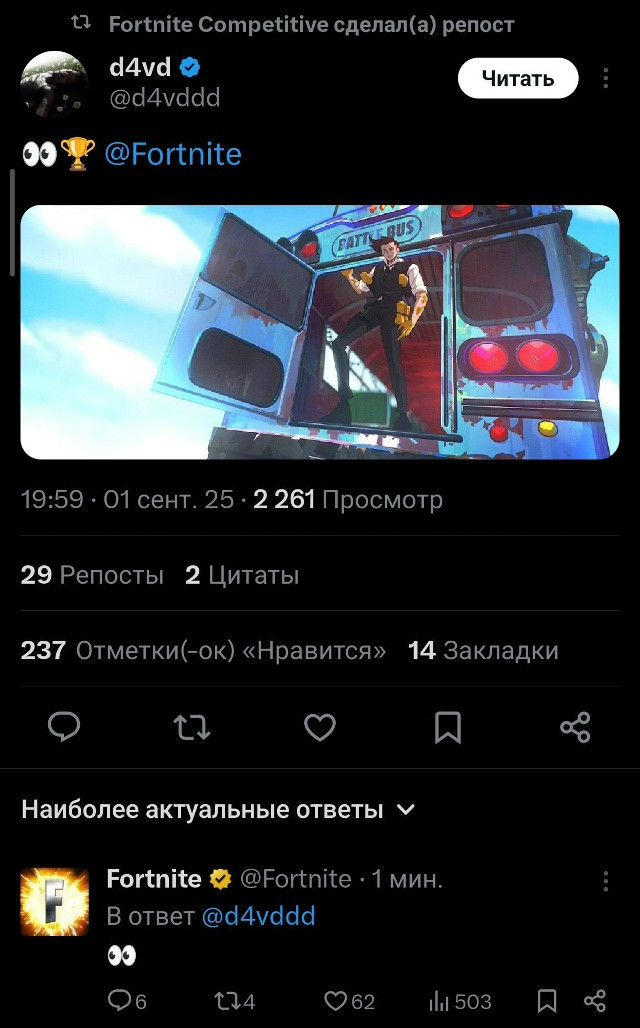Screen dimensions: 640x1028
Task: Tap the @Fortnite mention in the post
Action: (x=173, y=155)
